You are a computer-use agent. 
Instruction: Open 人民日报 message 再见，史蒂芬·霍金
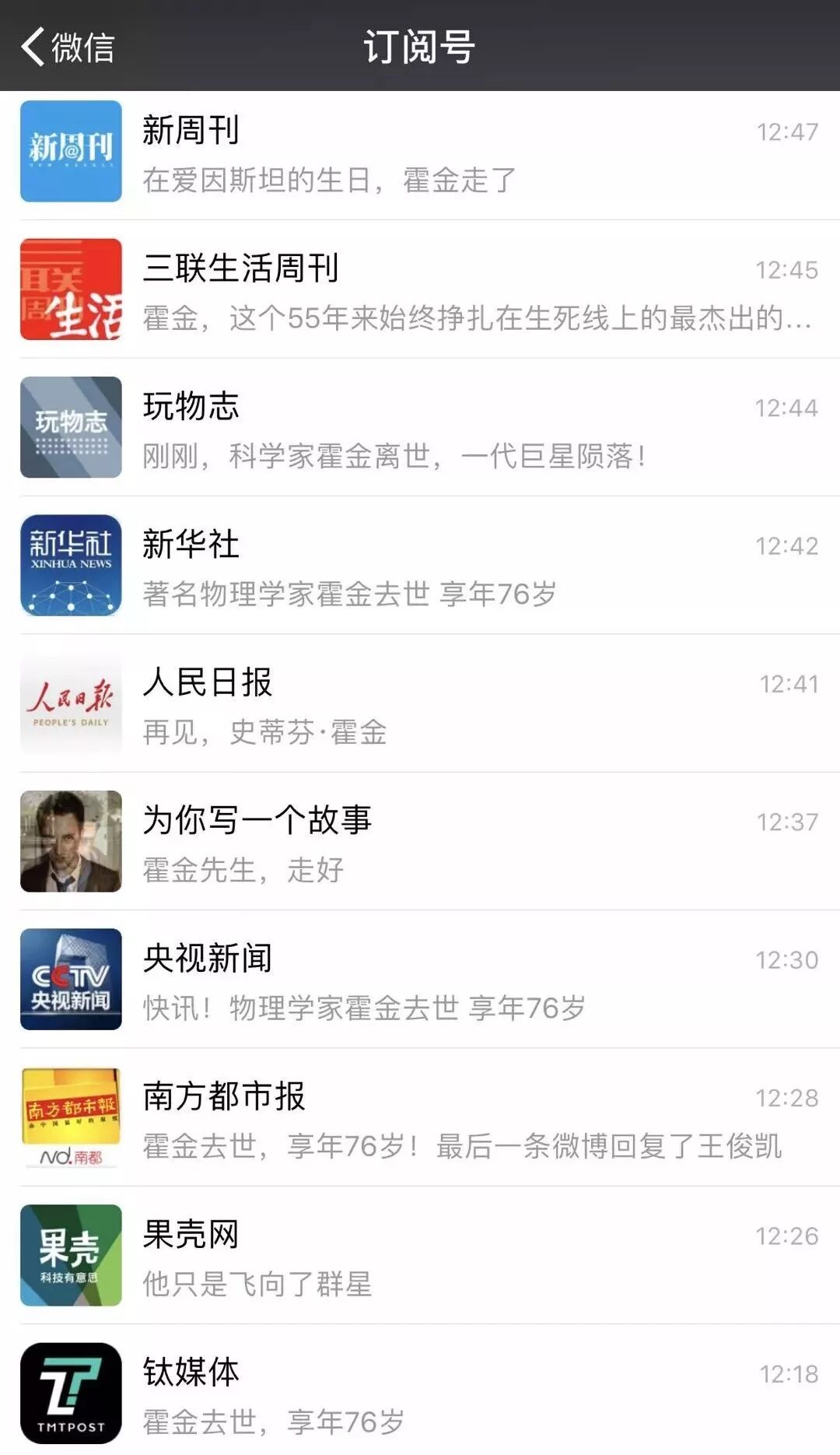point(420,706)
